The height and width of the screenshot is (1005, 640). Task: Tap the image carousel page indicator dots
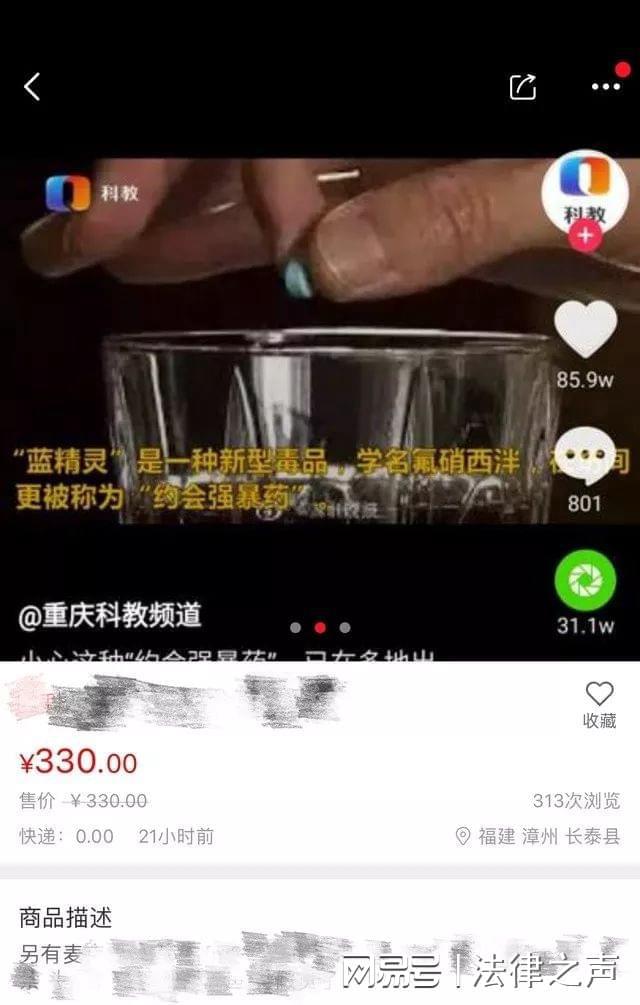point(320,628)
